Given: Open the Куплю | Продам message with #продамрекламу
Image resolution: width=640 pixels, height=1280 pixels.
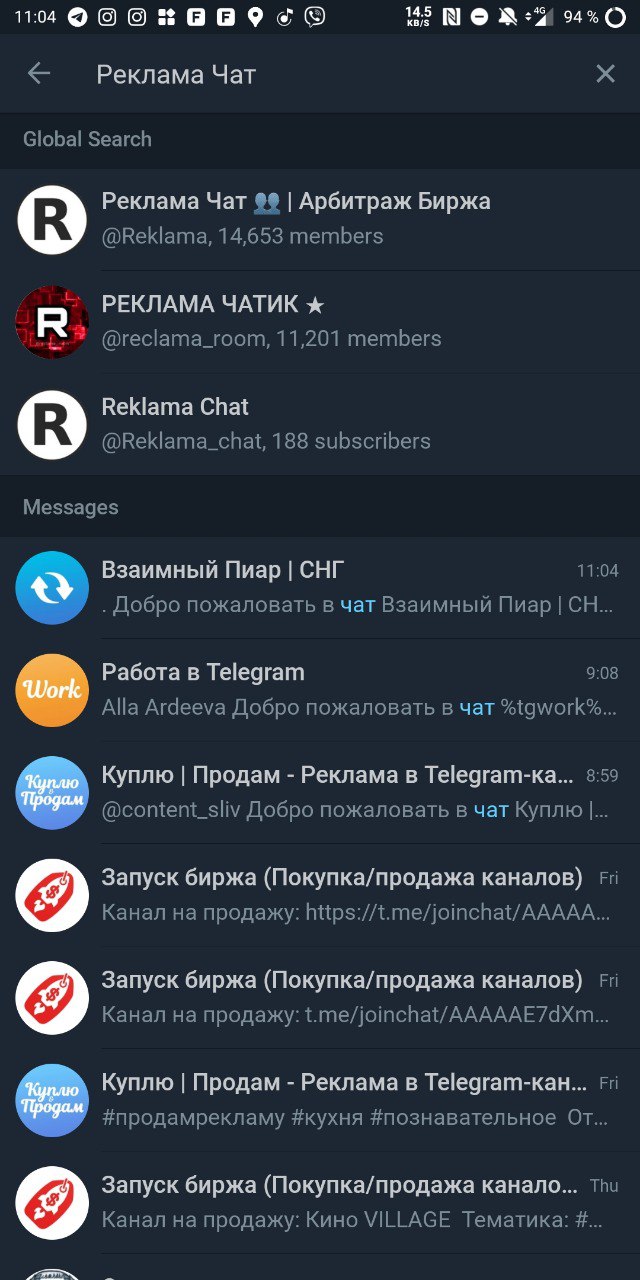Looking at the screenshot, I should point(320,1100).
